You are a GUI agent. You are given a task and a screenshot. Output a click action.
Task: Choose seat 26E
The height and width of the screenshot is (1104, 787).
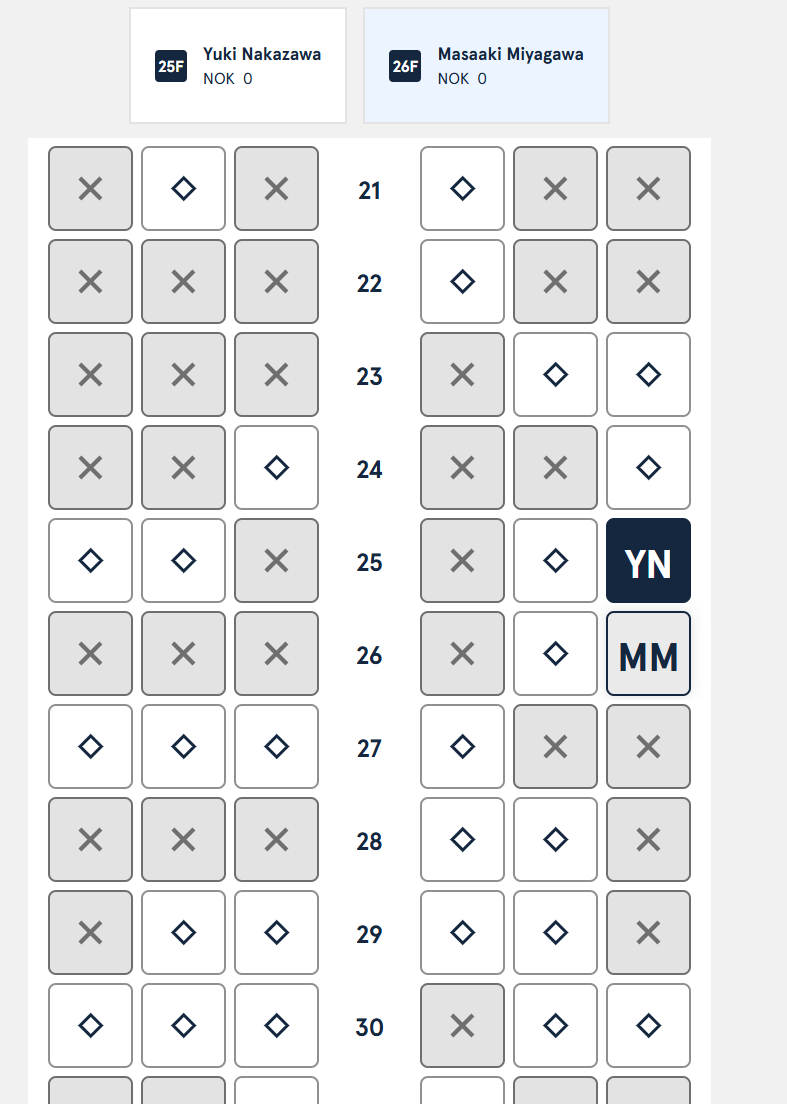tap(555, 654)
